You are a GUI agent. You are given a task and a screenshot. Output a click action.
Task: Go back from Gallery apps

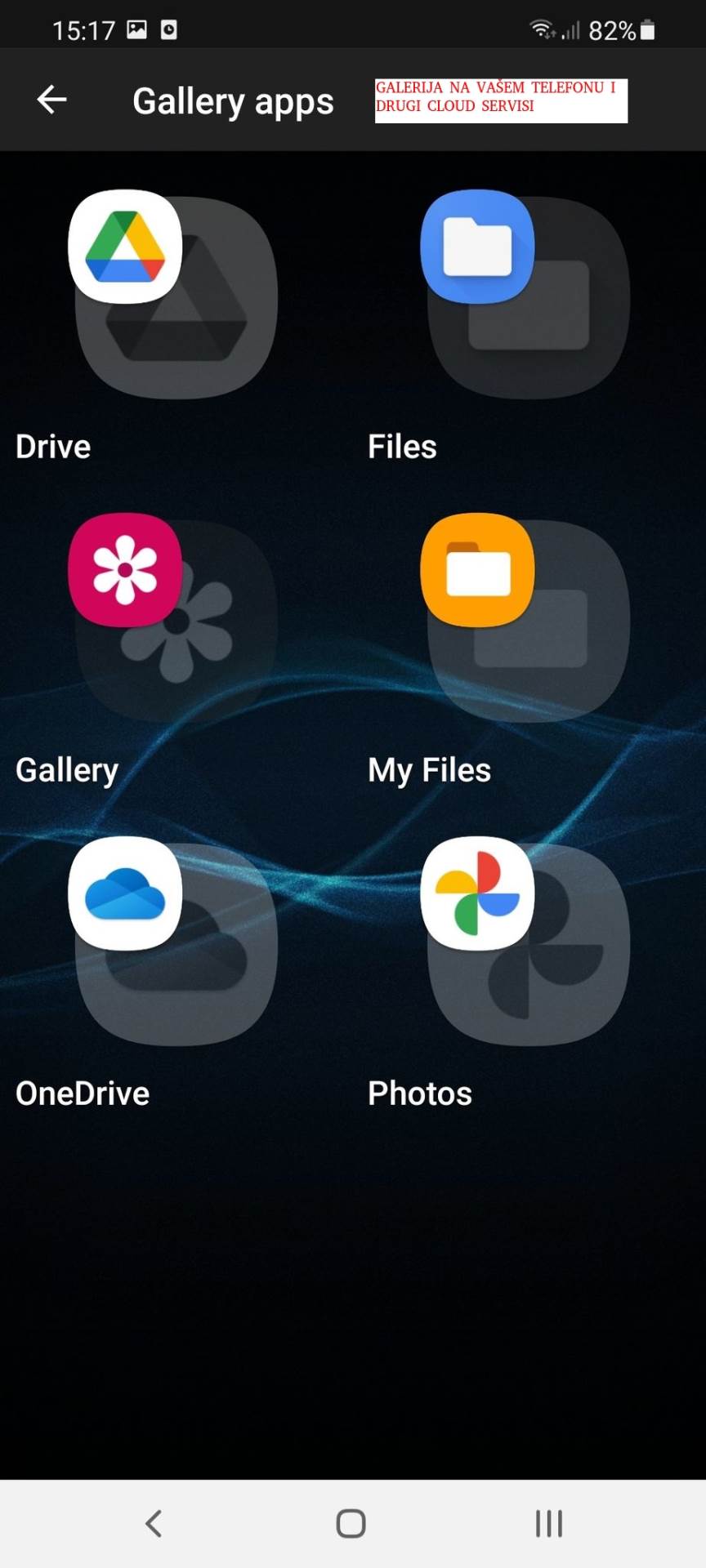click(x=51, y=100)
